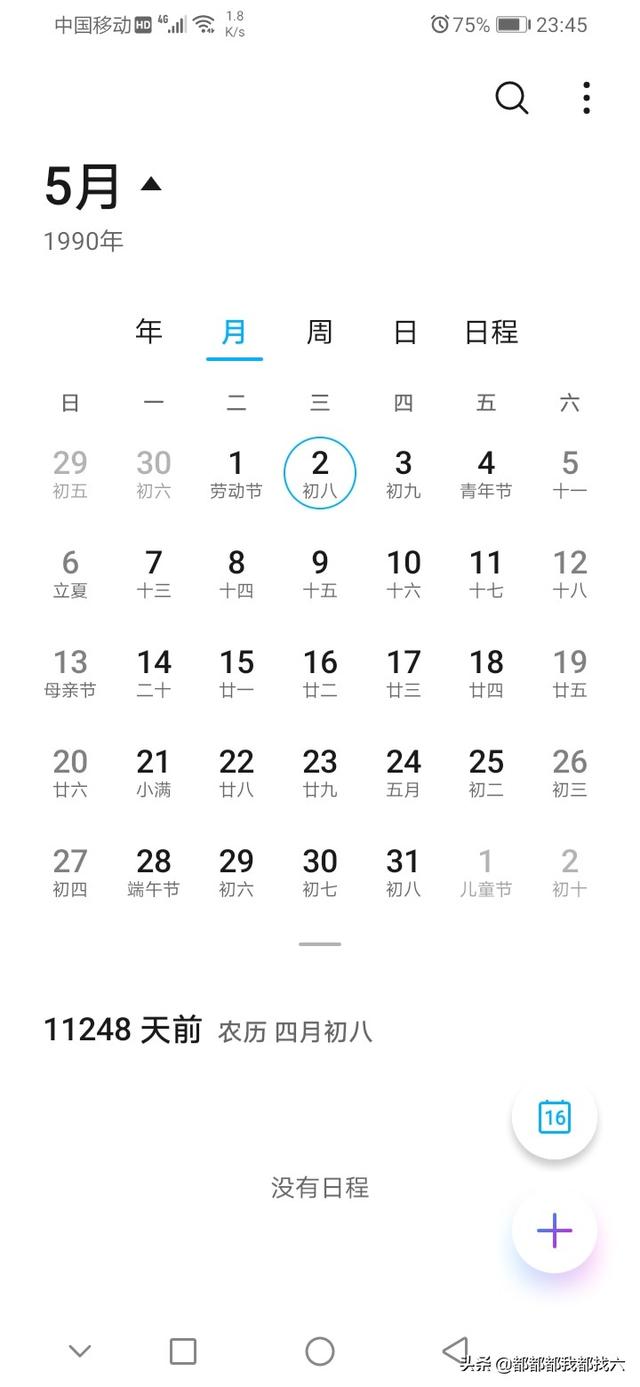The width and height of the screenshot is (640, 1387).
Task: Select the 10th, 十六
Action: pyautogui.click(x=403, y=573)
